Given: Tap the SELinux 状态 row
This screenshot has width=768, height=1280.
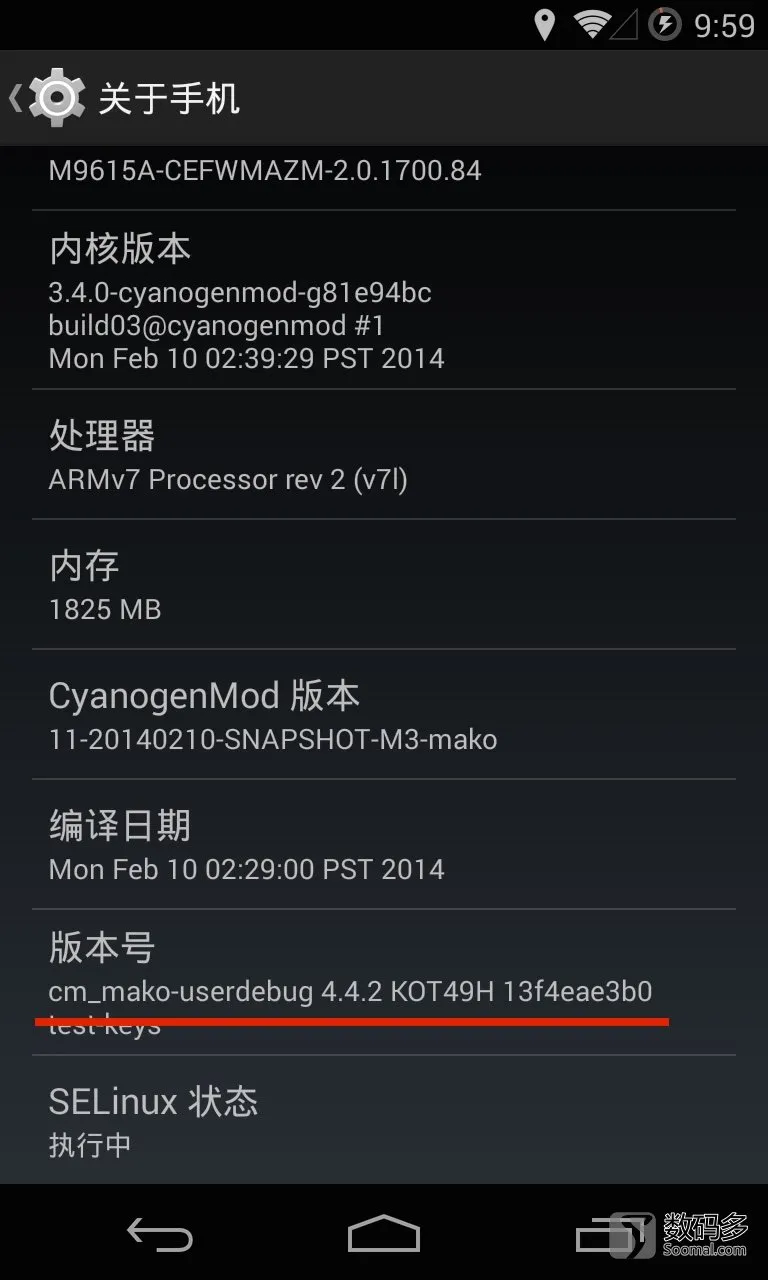Looking at the screenshot, I should click(384, 1120).
